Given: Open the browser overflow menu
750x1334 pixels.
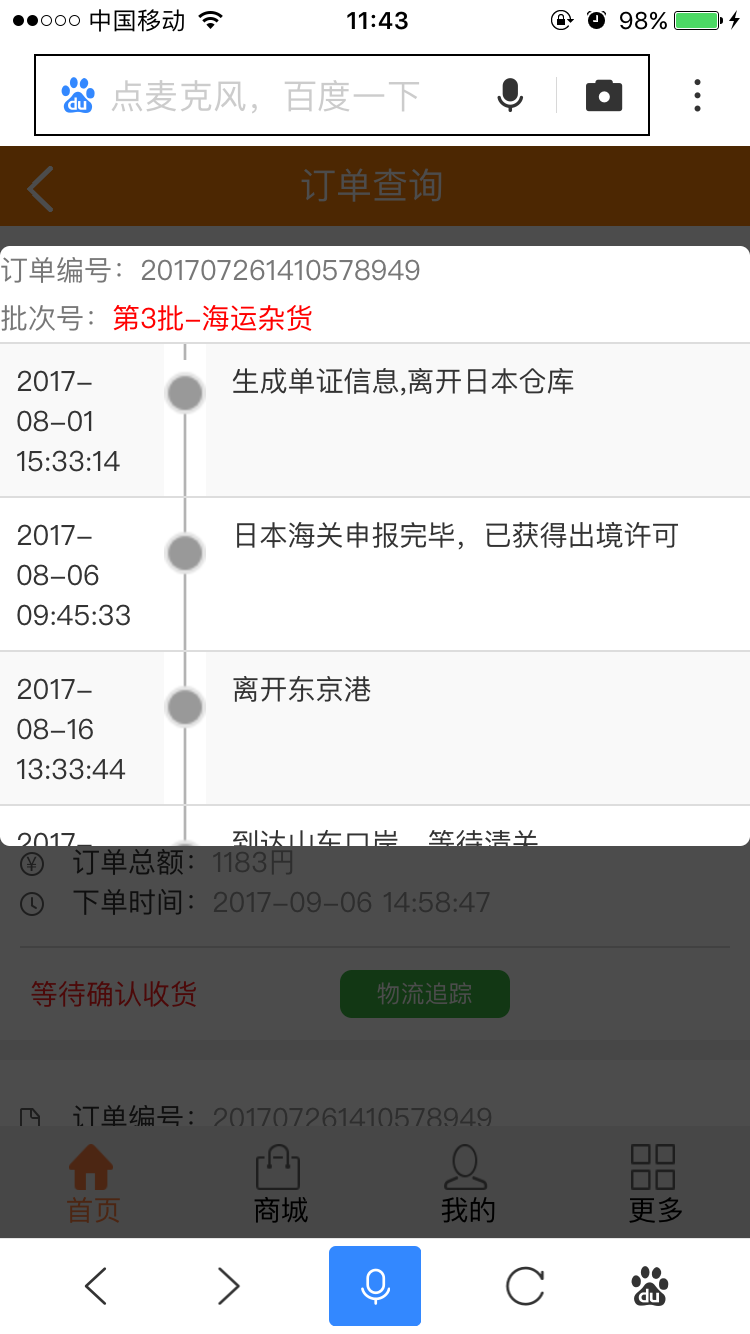Looking at the screenshot, I should [697, 95].
